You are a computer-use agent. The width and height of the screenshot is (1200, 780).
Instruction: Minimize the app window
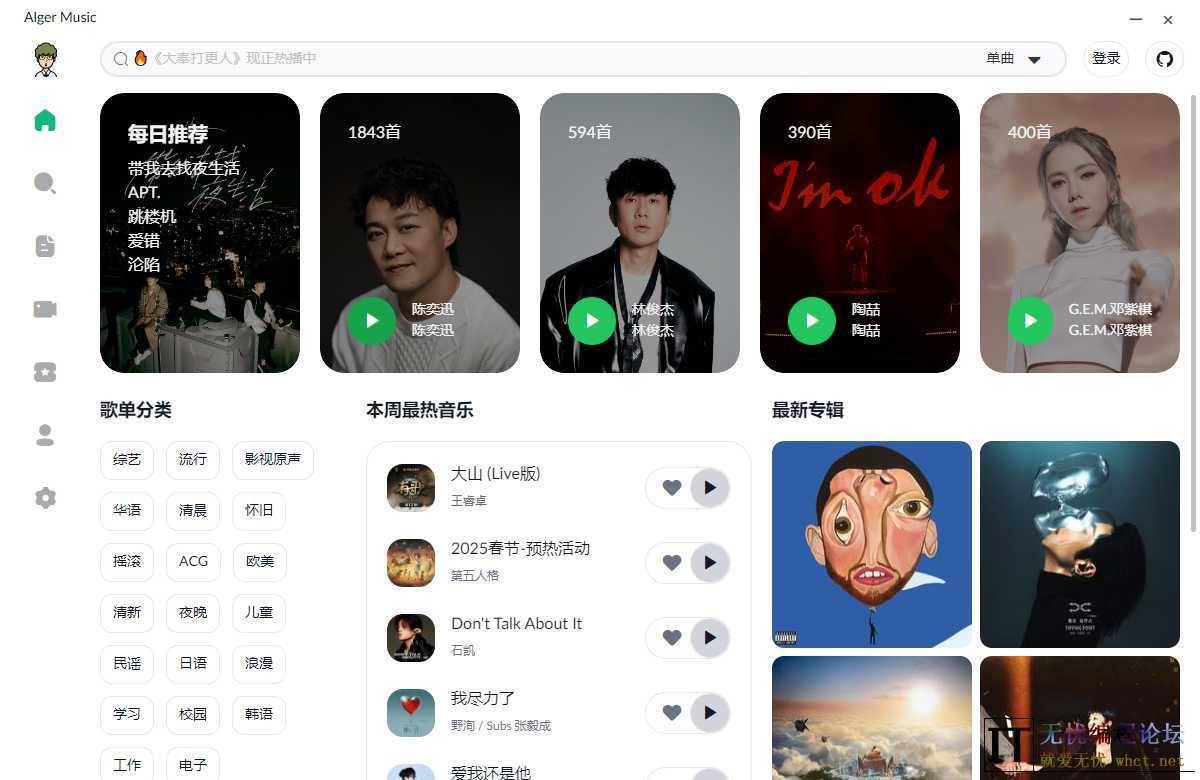[1136, 20]
